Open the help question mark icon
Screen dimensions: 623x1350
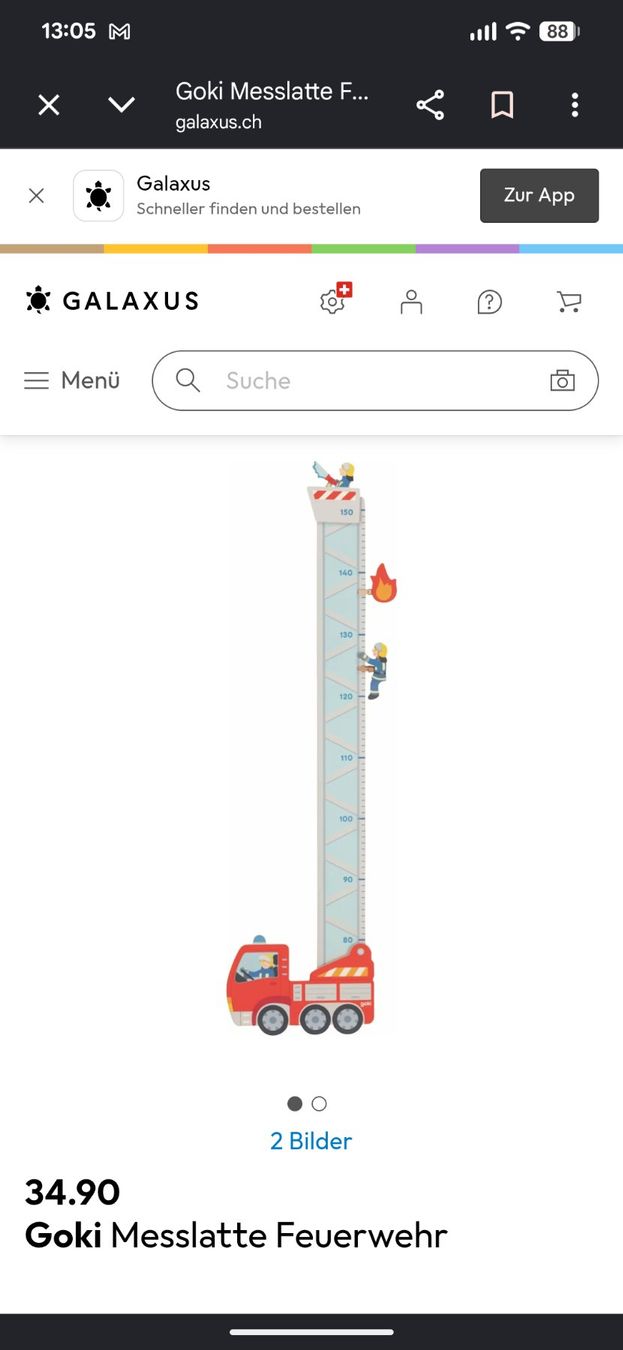(x=489, y=301)
